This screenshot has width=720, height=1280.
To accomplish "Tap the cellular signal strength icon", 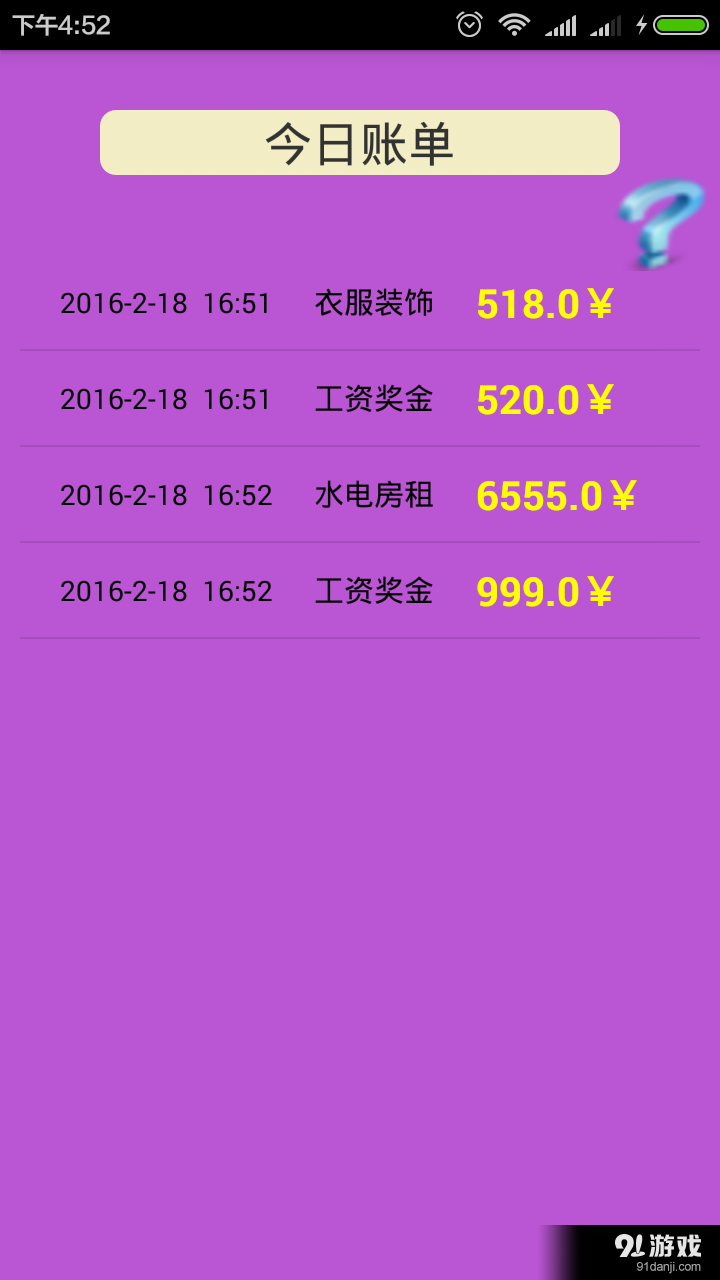I will click(560, 24).
